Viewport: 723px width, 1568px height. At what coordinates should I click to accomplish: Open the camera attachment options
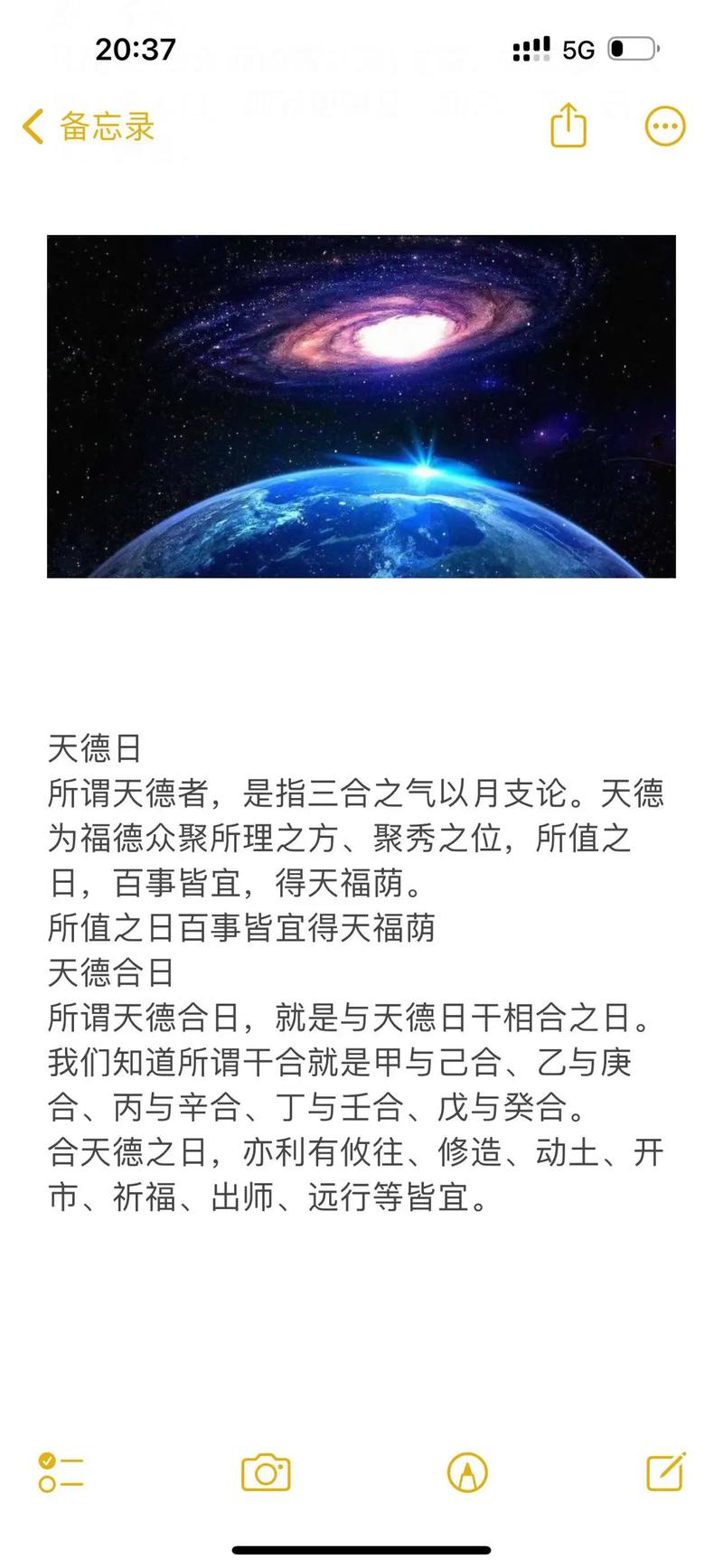coord(265,1472)
